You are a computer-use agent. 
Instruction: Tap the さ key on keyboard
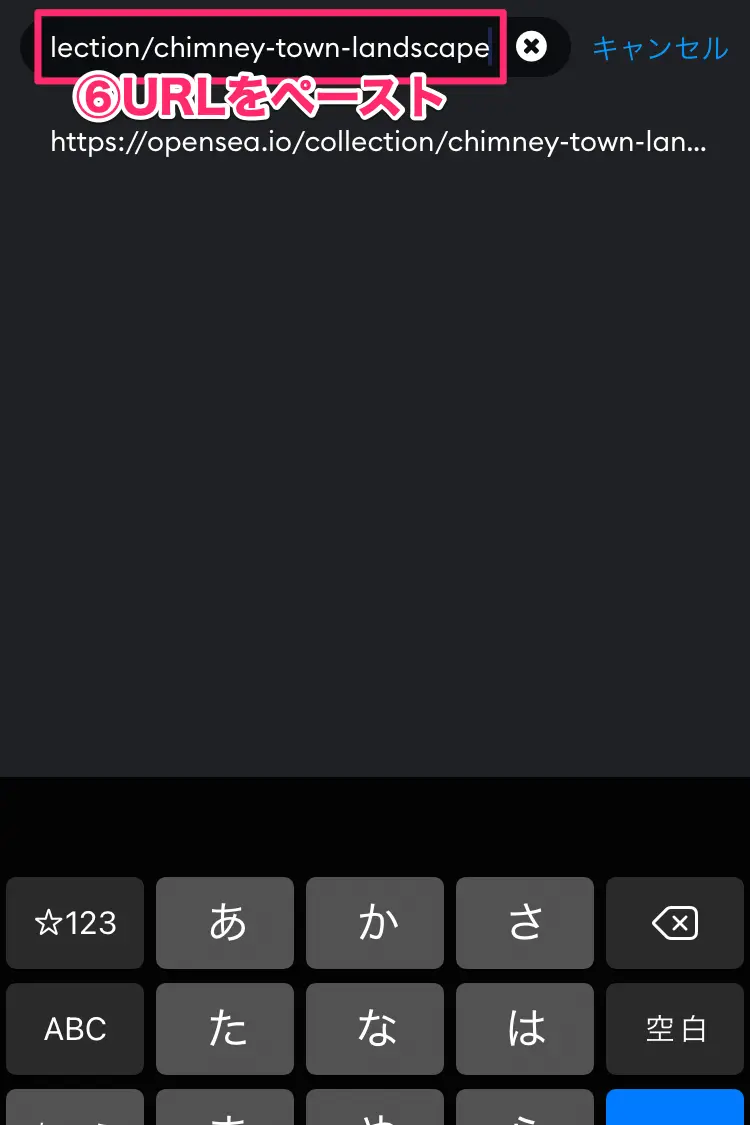[525, 923]
